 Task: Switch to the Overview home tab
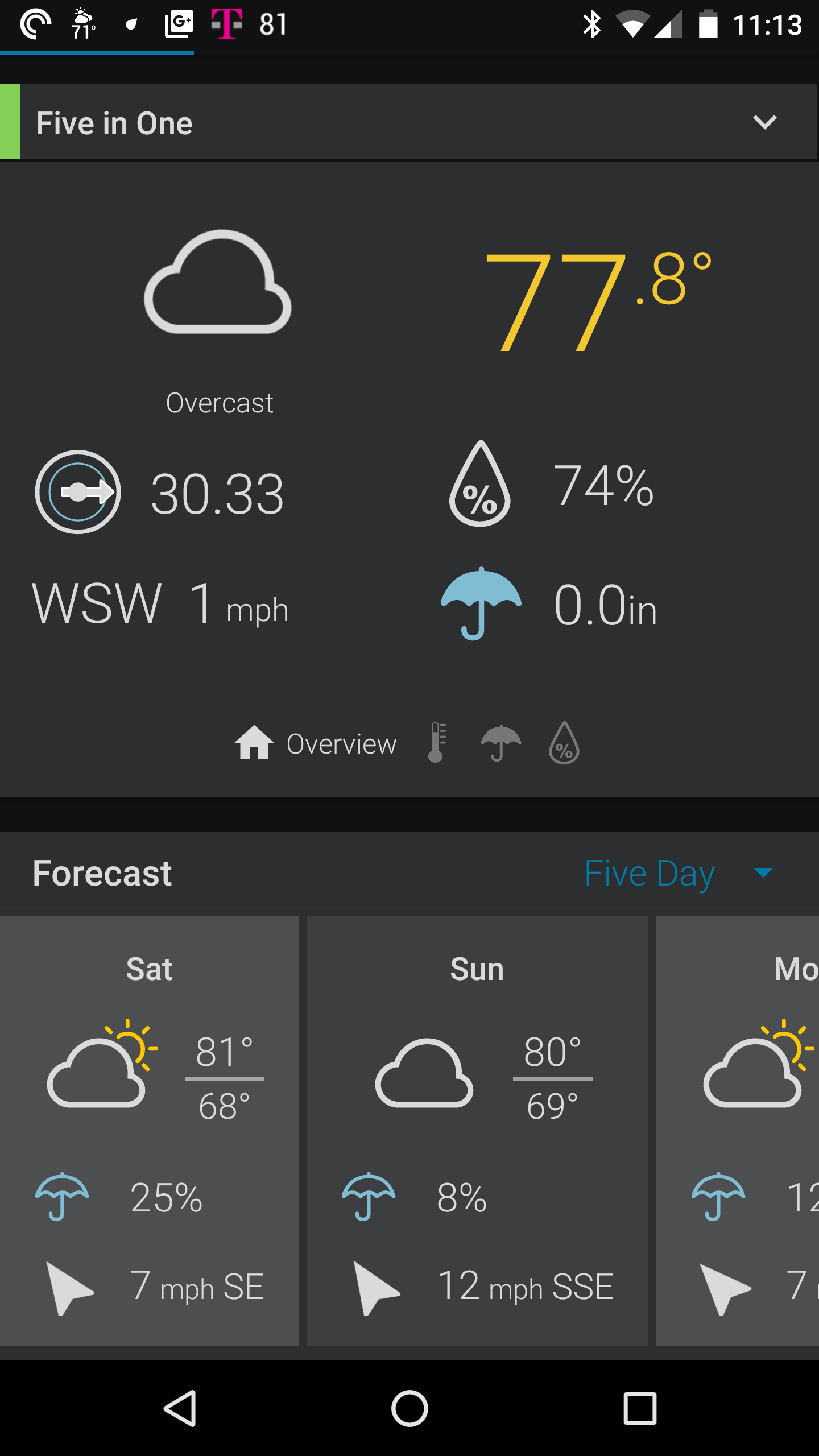tap(316, 743)
